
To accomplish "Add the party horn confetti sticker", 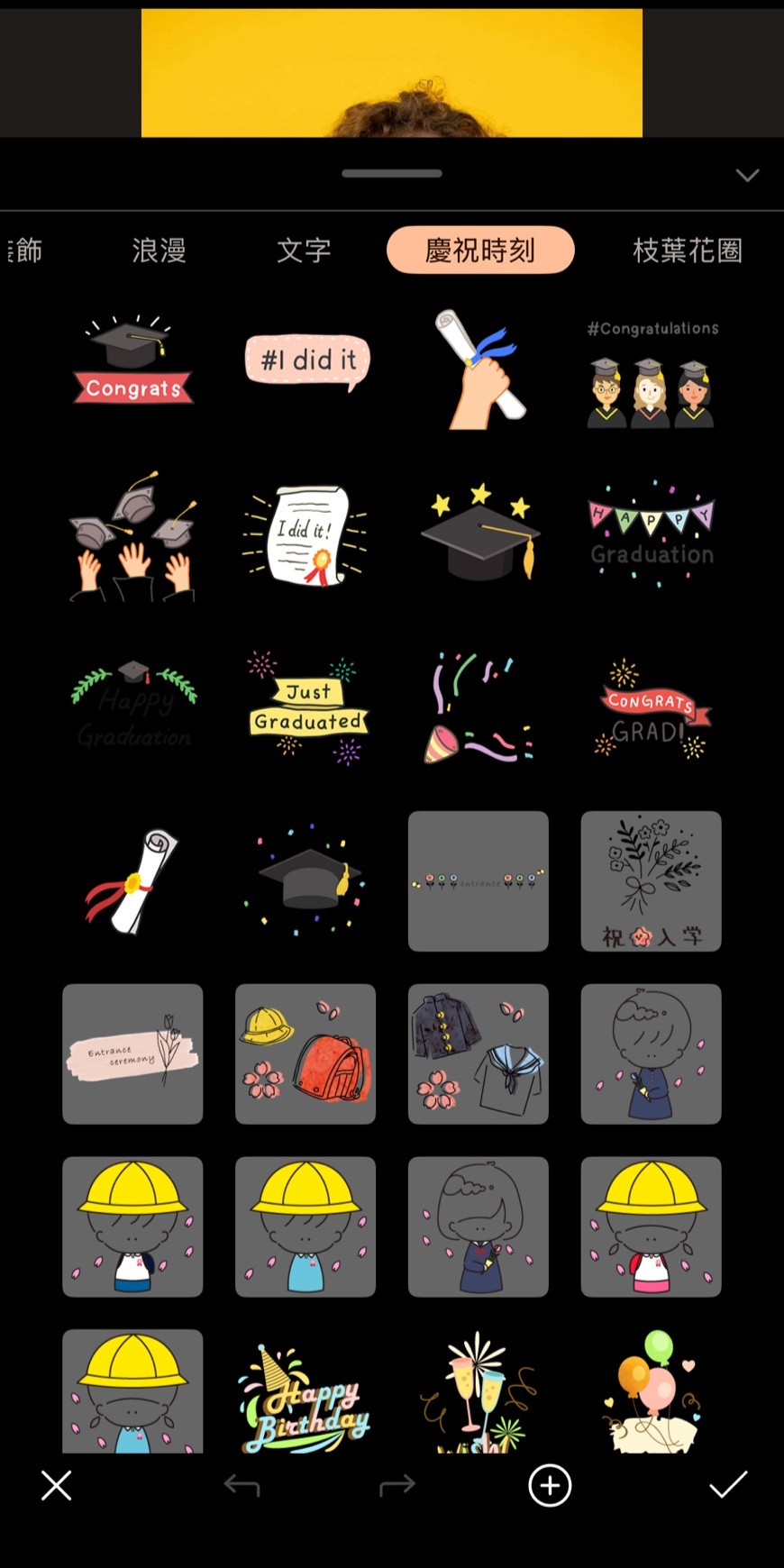I will click(479, 708).
